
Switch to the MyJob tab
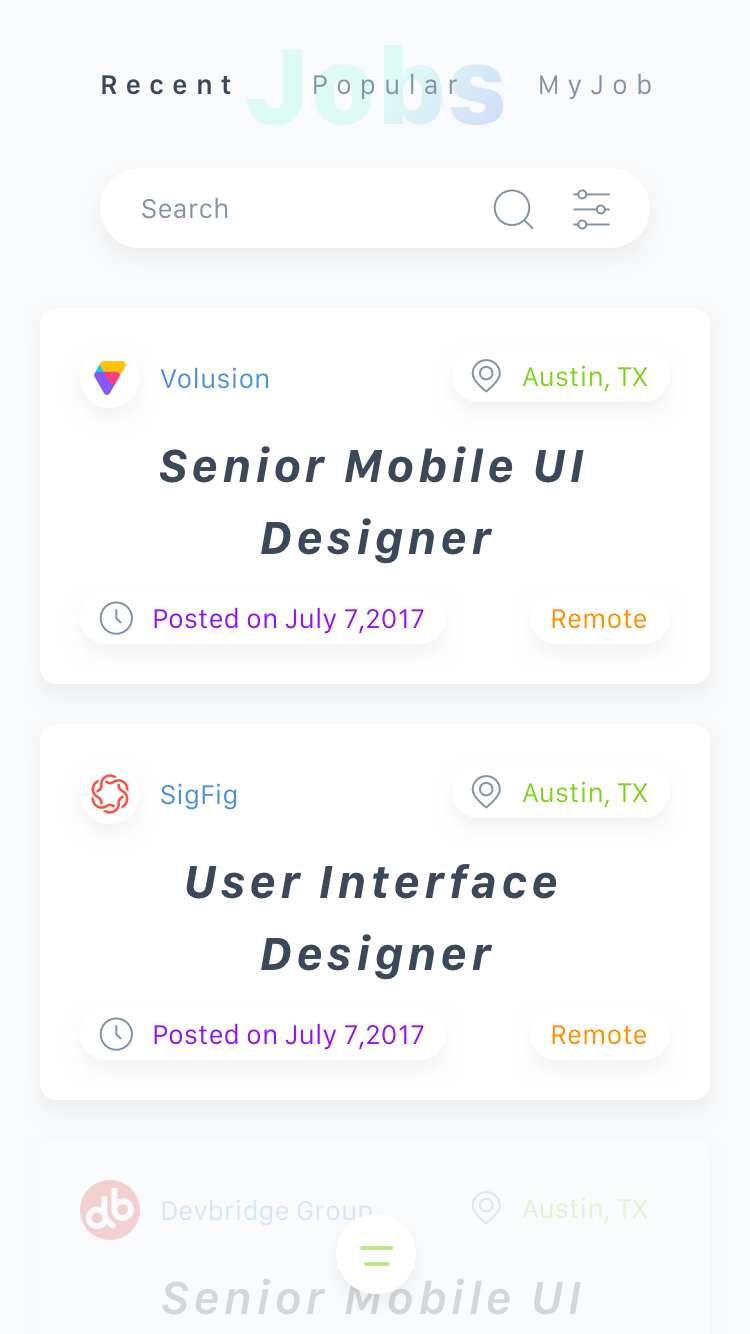point(596,85)
